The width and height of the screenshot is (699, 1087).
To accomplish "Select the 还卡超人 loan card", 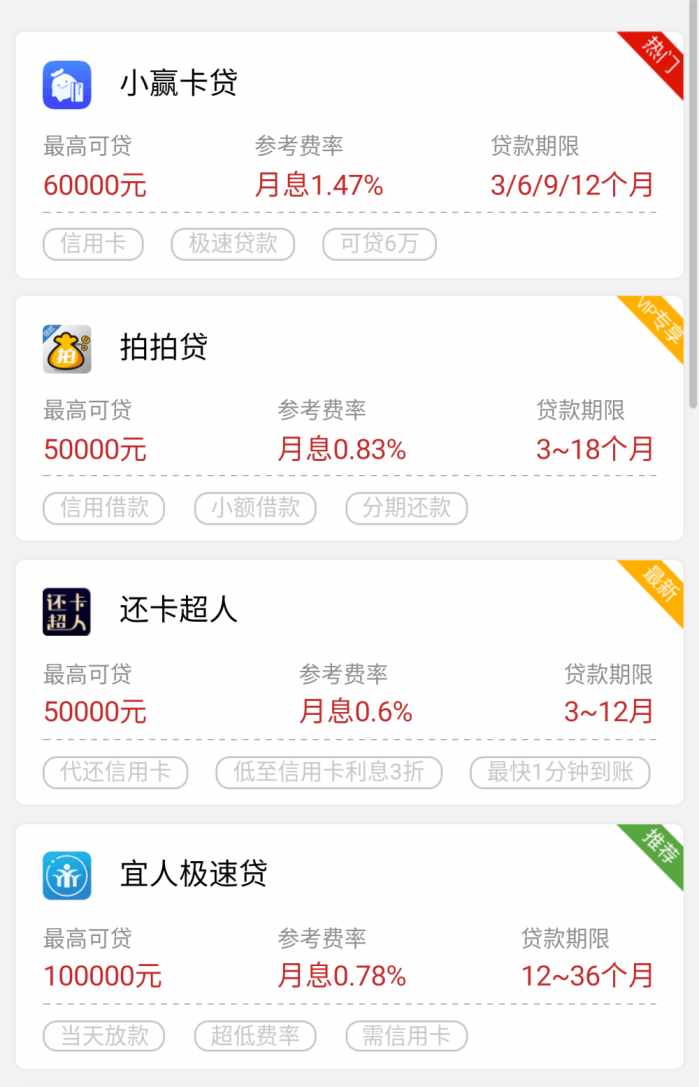I will [x=349, y=682].
